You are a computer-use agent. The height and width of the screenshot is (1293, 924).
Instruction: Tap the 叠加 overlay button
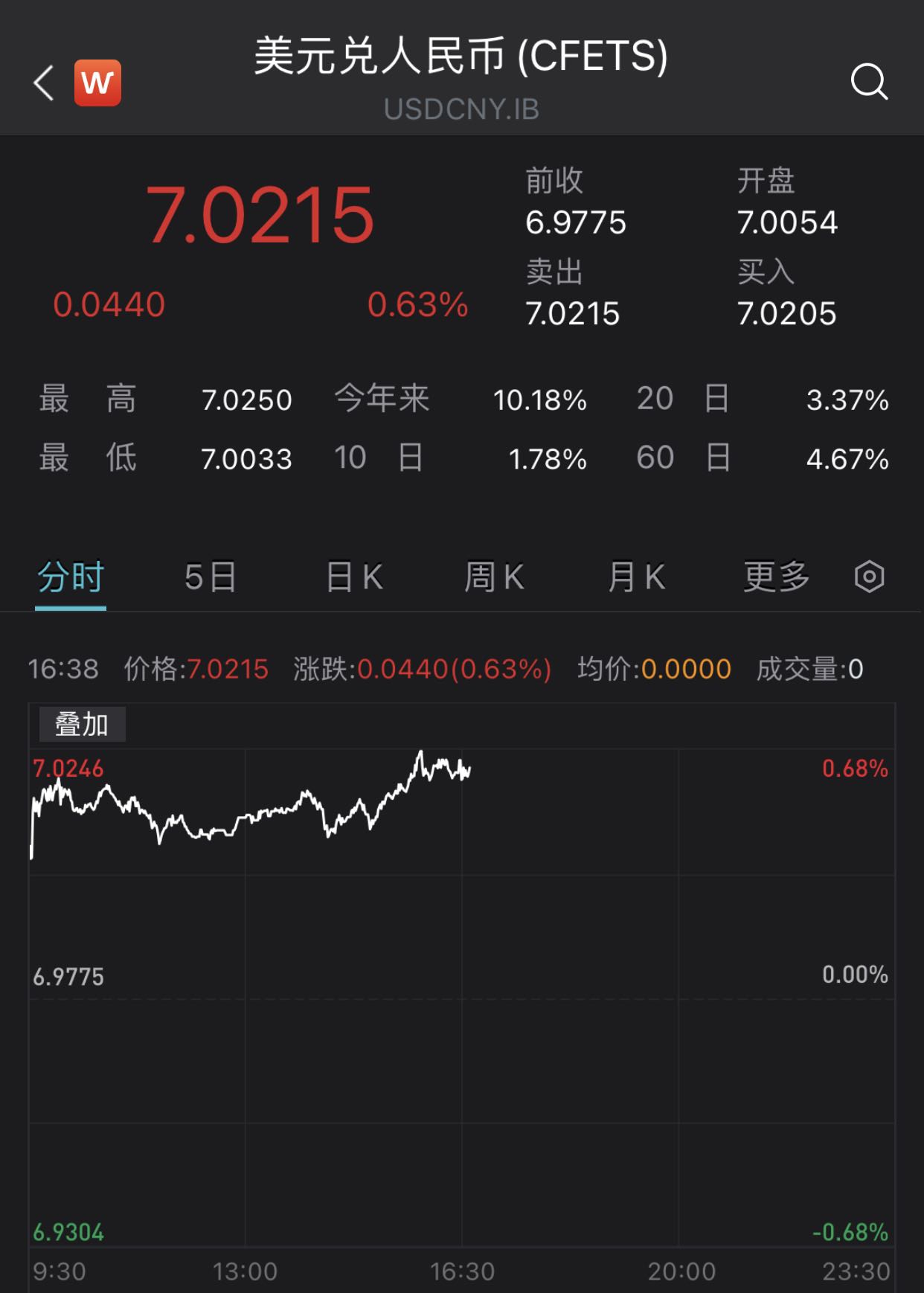coord(82,724)
